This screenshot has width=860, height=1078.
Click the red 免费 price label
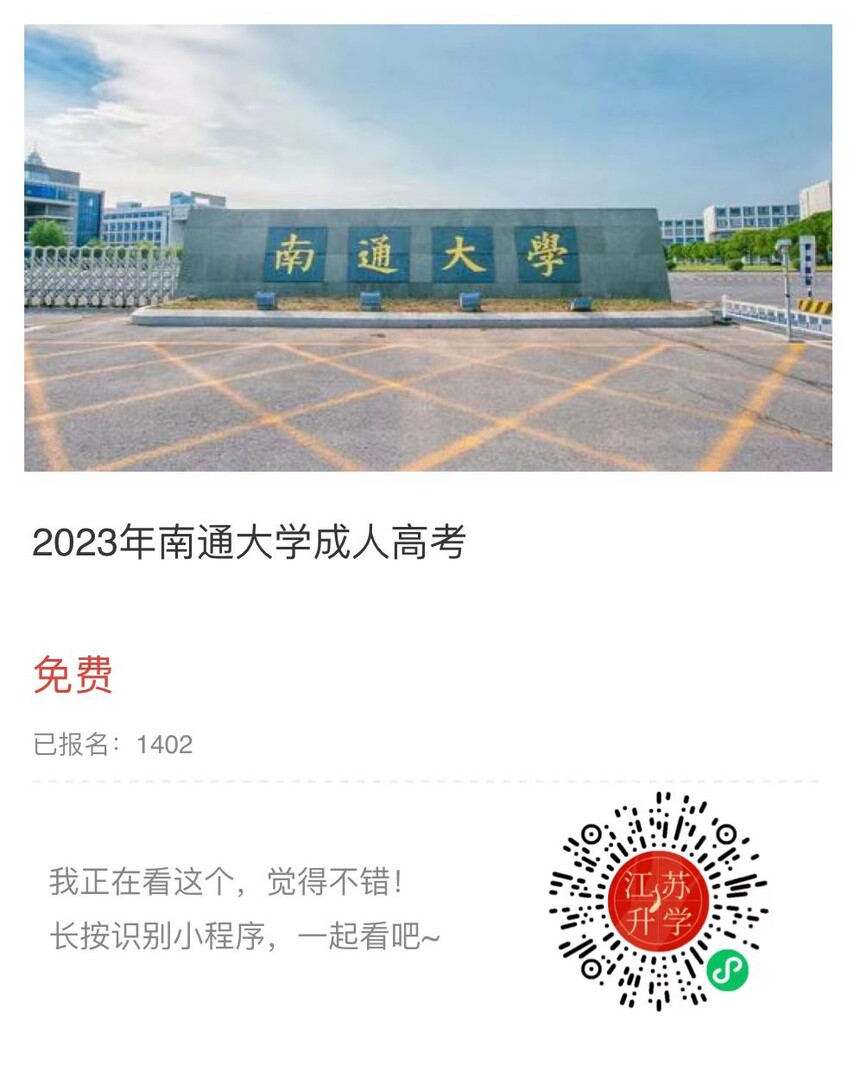click(x=72, y=675)
